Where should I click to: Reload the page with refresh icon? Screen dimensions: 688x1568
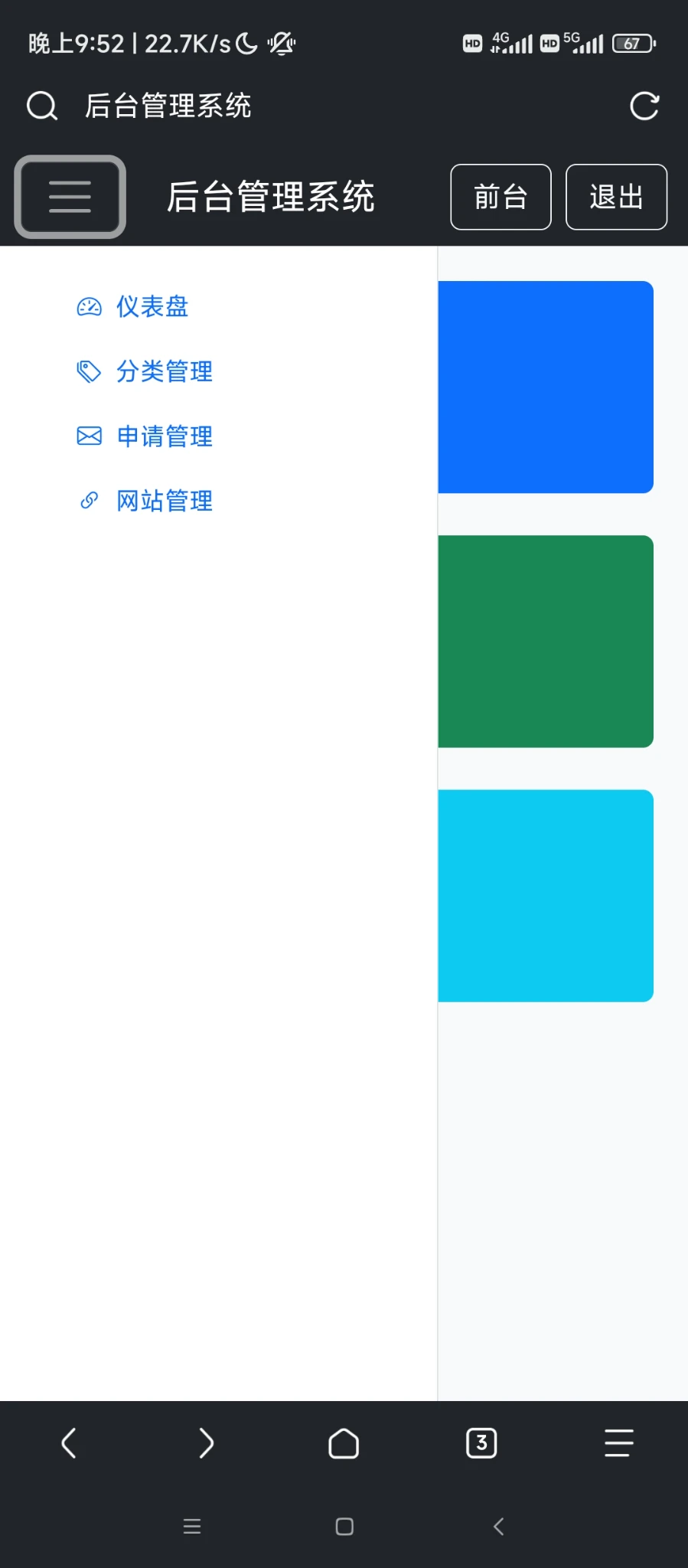(x=644, y=106)
